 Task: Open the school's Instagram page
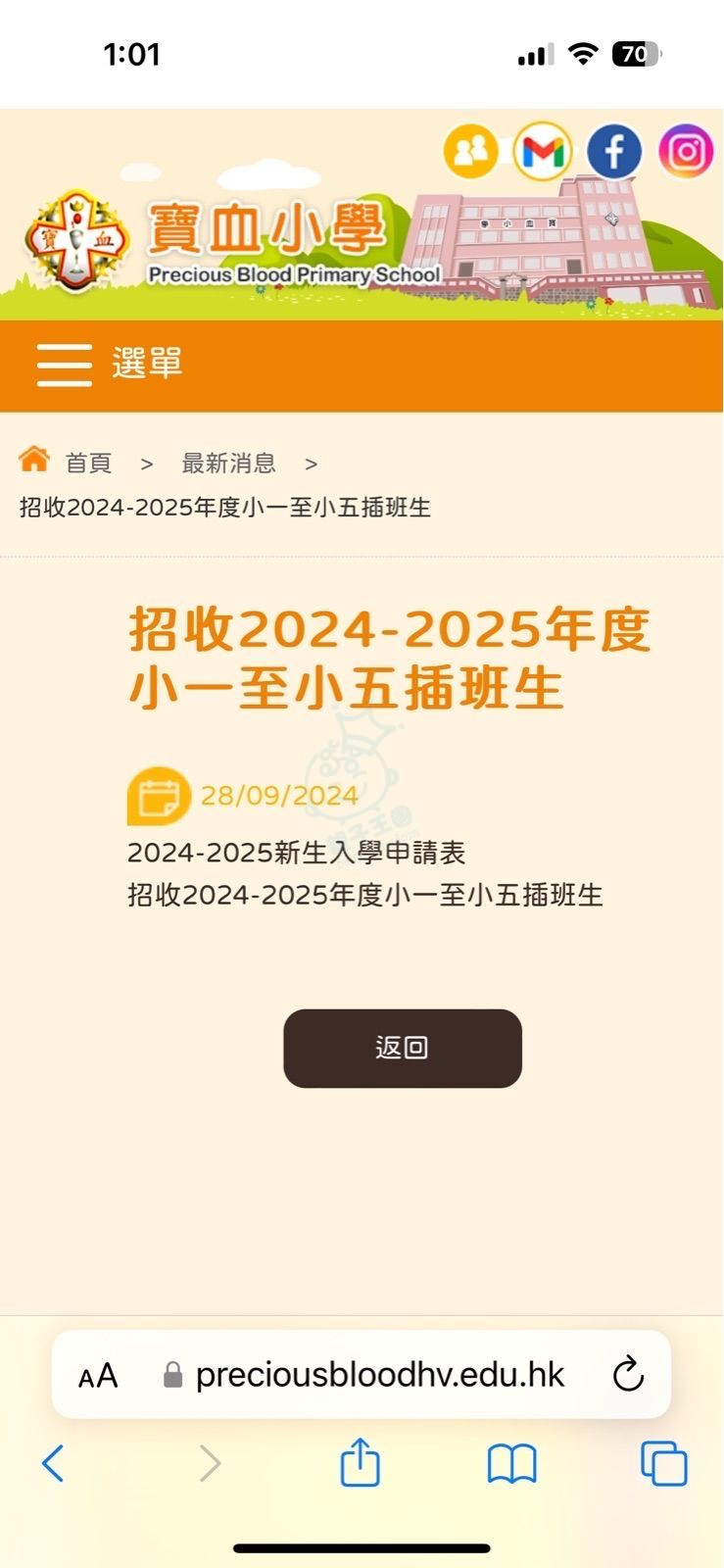click(686, 151)
